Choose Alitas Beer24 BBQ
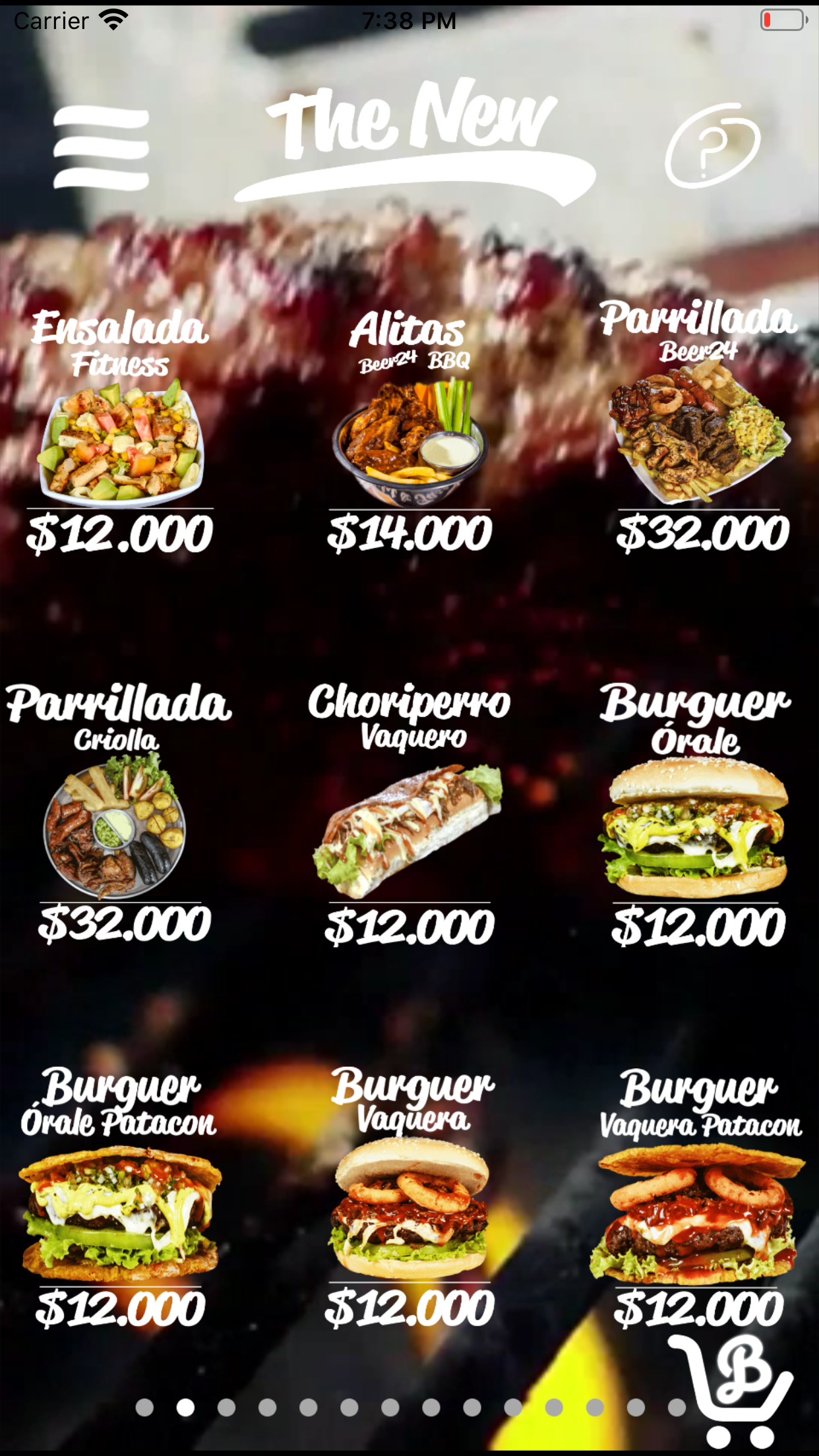The image size is (819, 1456). (x=409, y=433)
